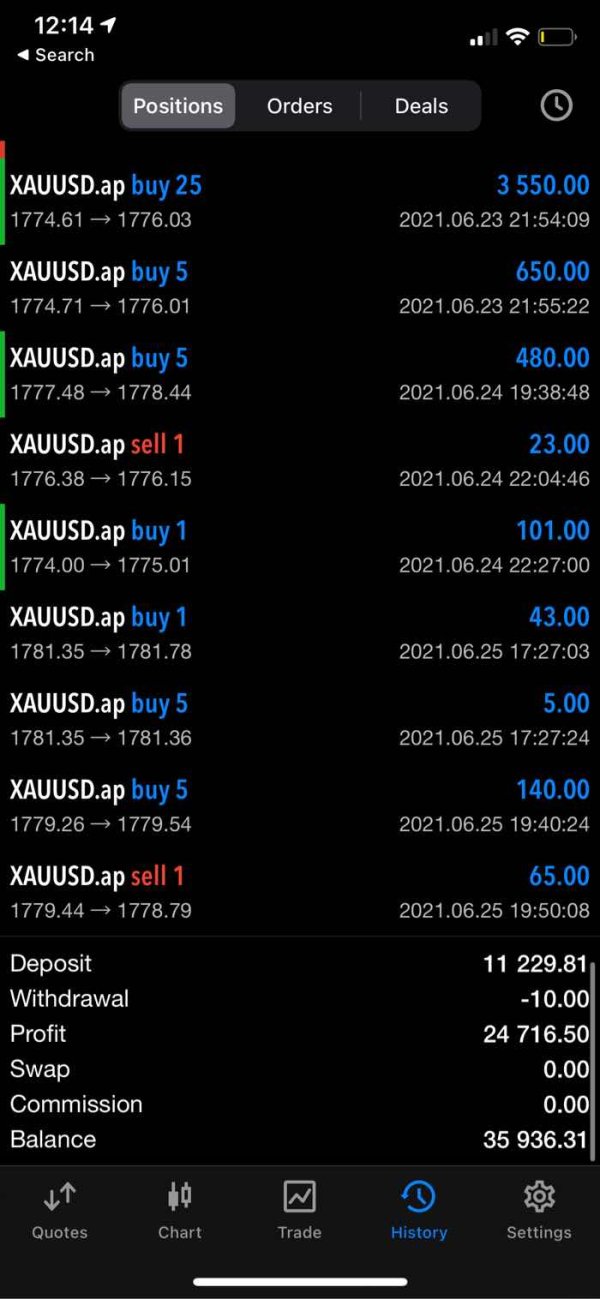Go to the Quotes tab
Viewport: 600px width, 1299px height.
pyautogui.click(x=60, y=1210)
